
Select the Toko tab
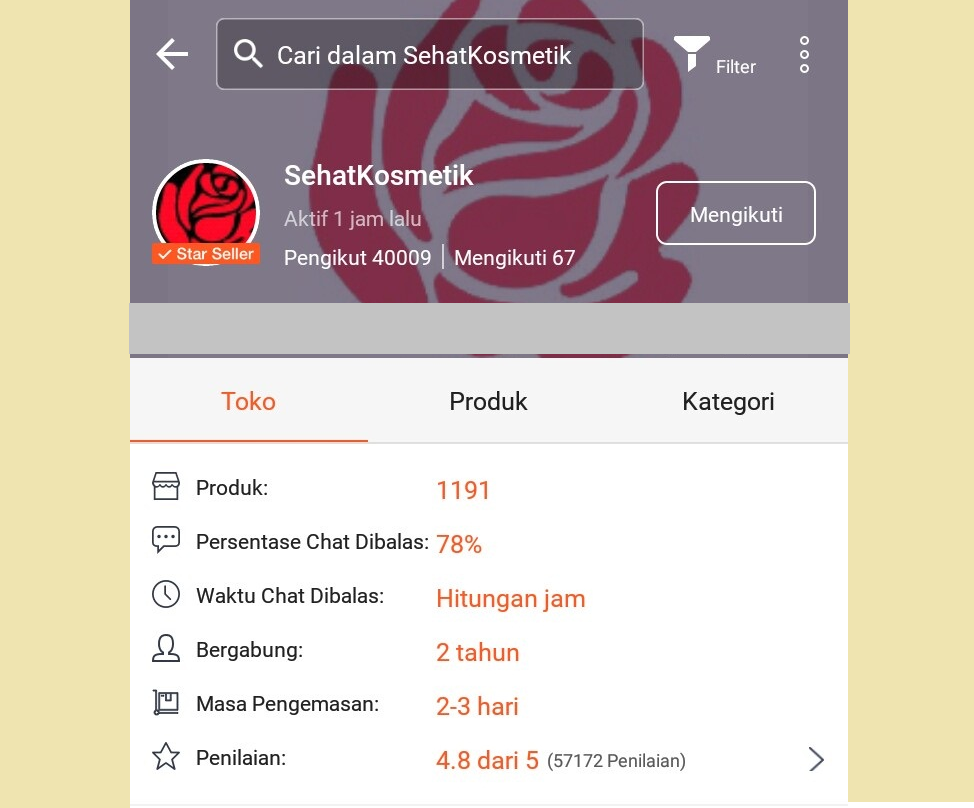click(x=248, y=402)
